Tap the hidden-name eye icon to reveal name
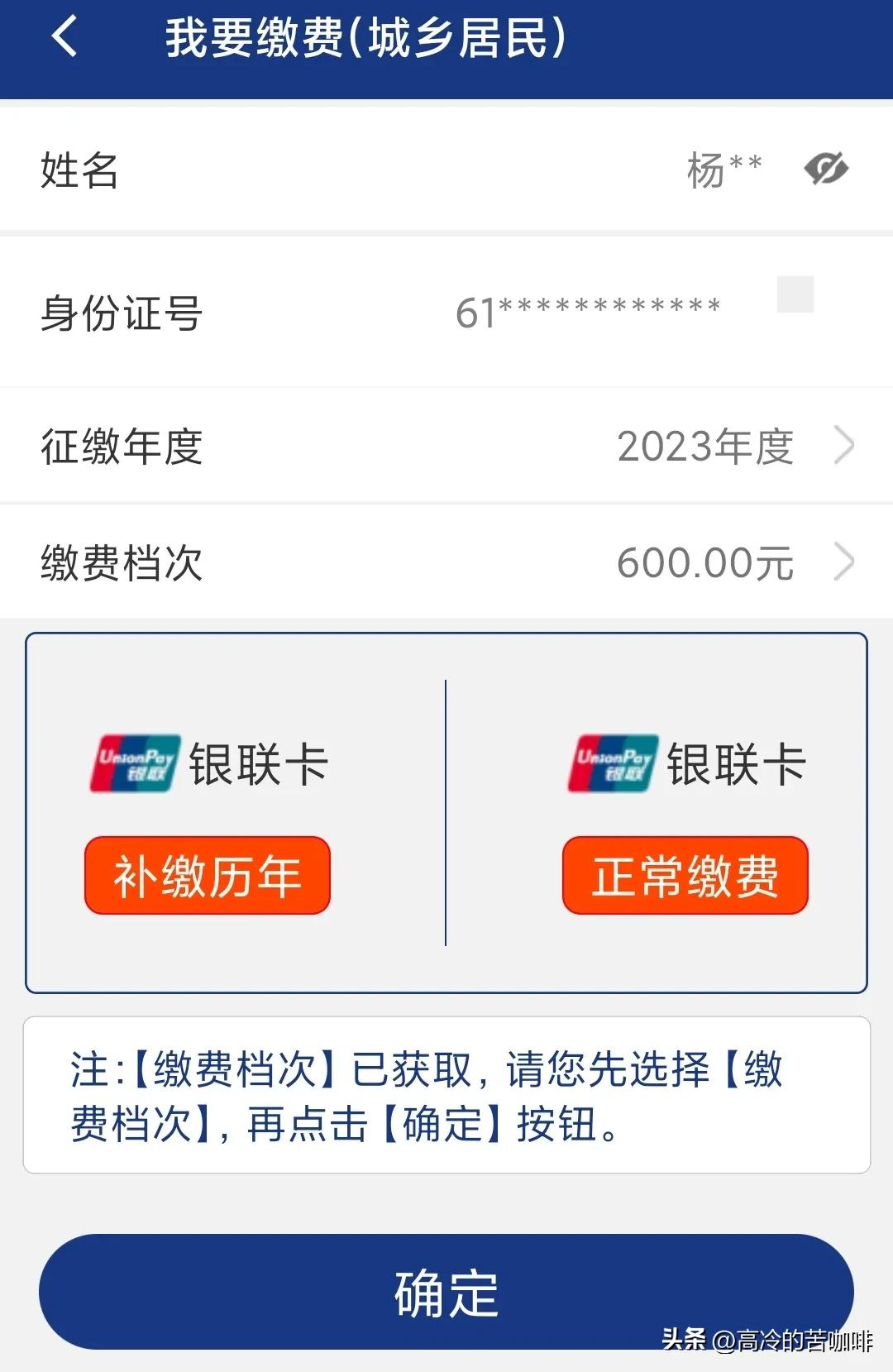Image resolution: width=893 pixels, height=1372 pixels. pyautogui.click(x=824, y=167)
